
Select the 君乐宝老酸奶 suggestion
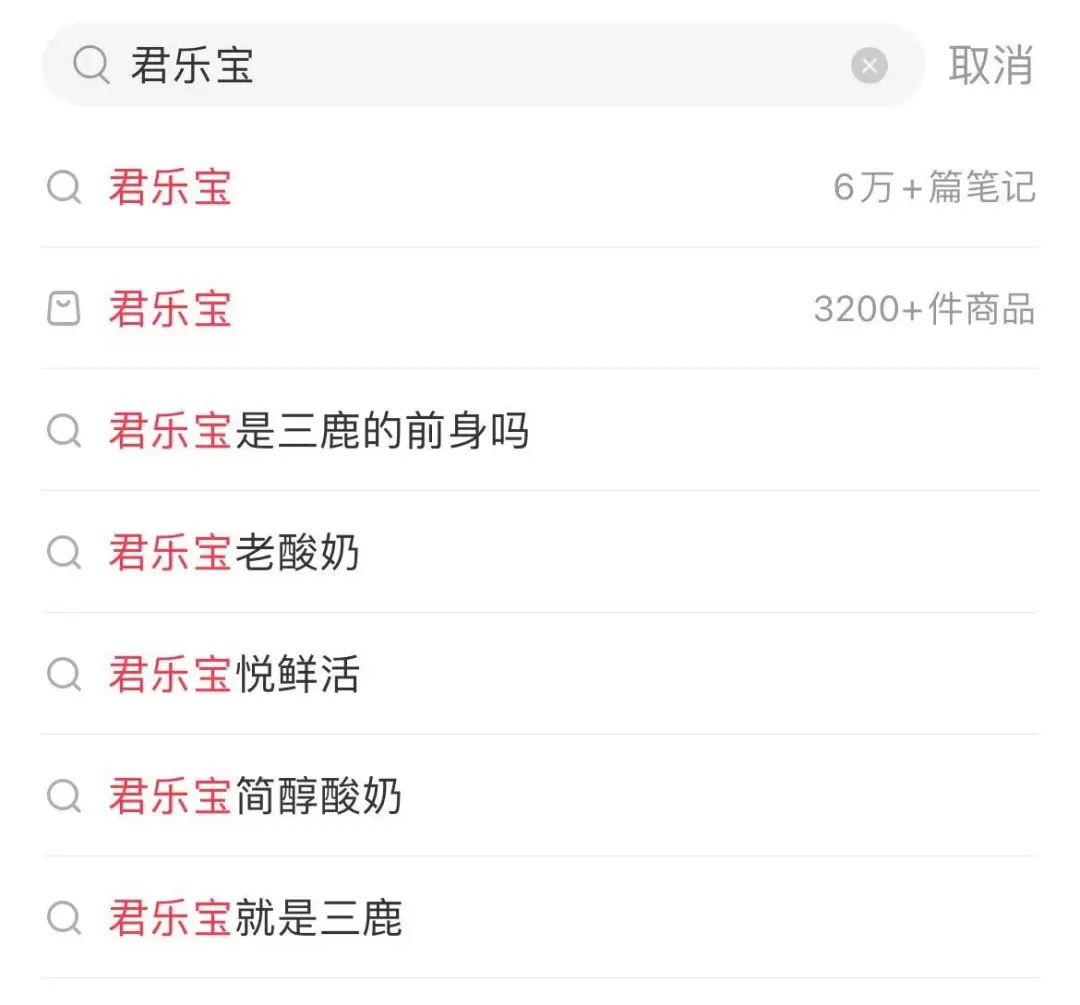(234, 553)
